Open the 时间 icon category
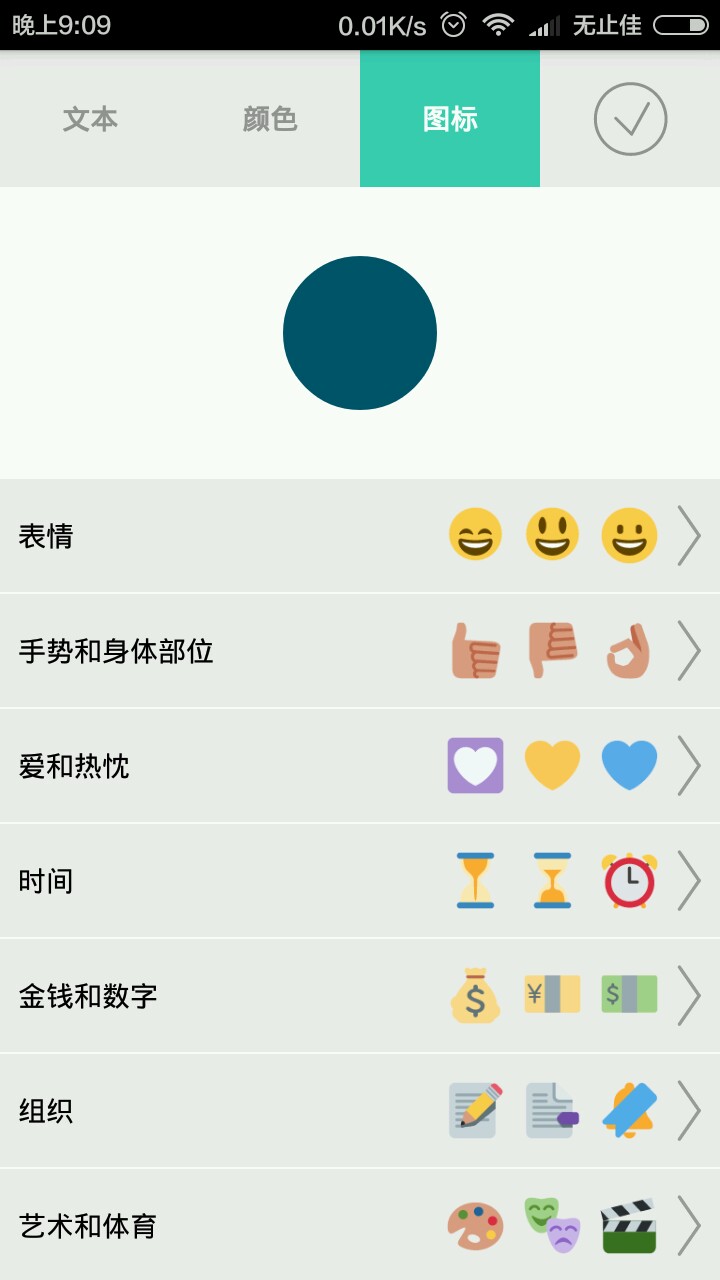This screenshot has height=1280, width=720. (x=360, y=881)
